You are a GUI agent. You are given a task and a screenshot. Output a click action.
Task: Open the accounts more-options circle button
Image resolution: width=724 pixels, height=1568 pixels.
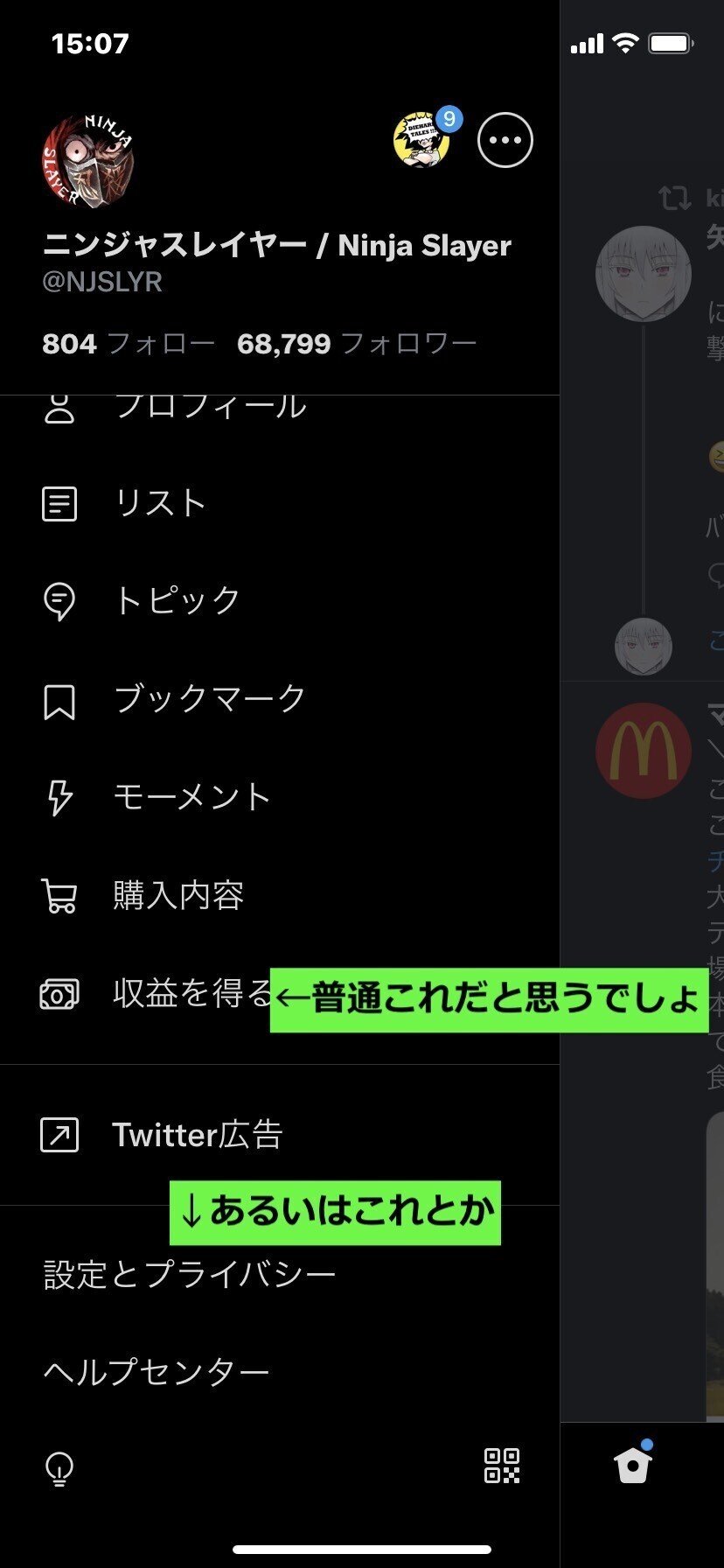505,140
